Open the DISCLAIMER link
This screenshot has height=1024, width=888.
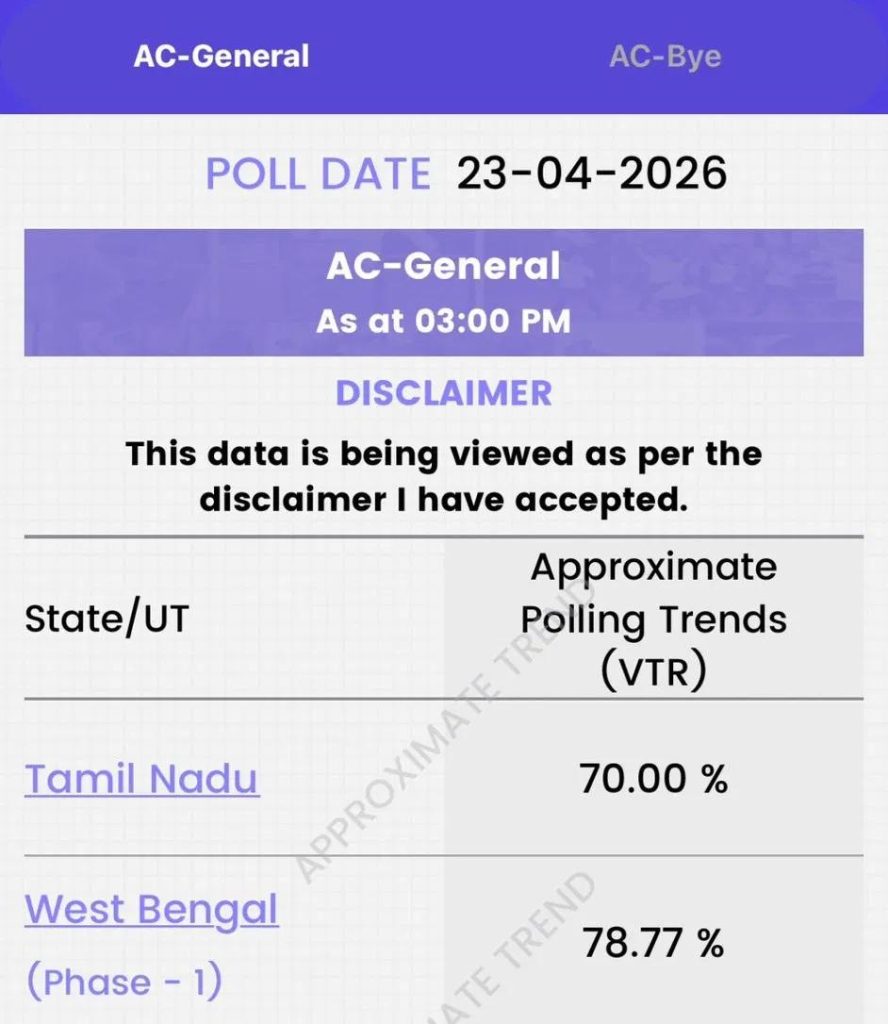(443, 393)
